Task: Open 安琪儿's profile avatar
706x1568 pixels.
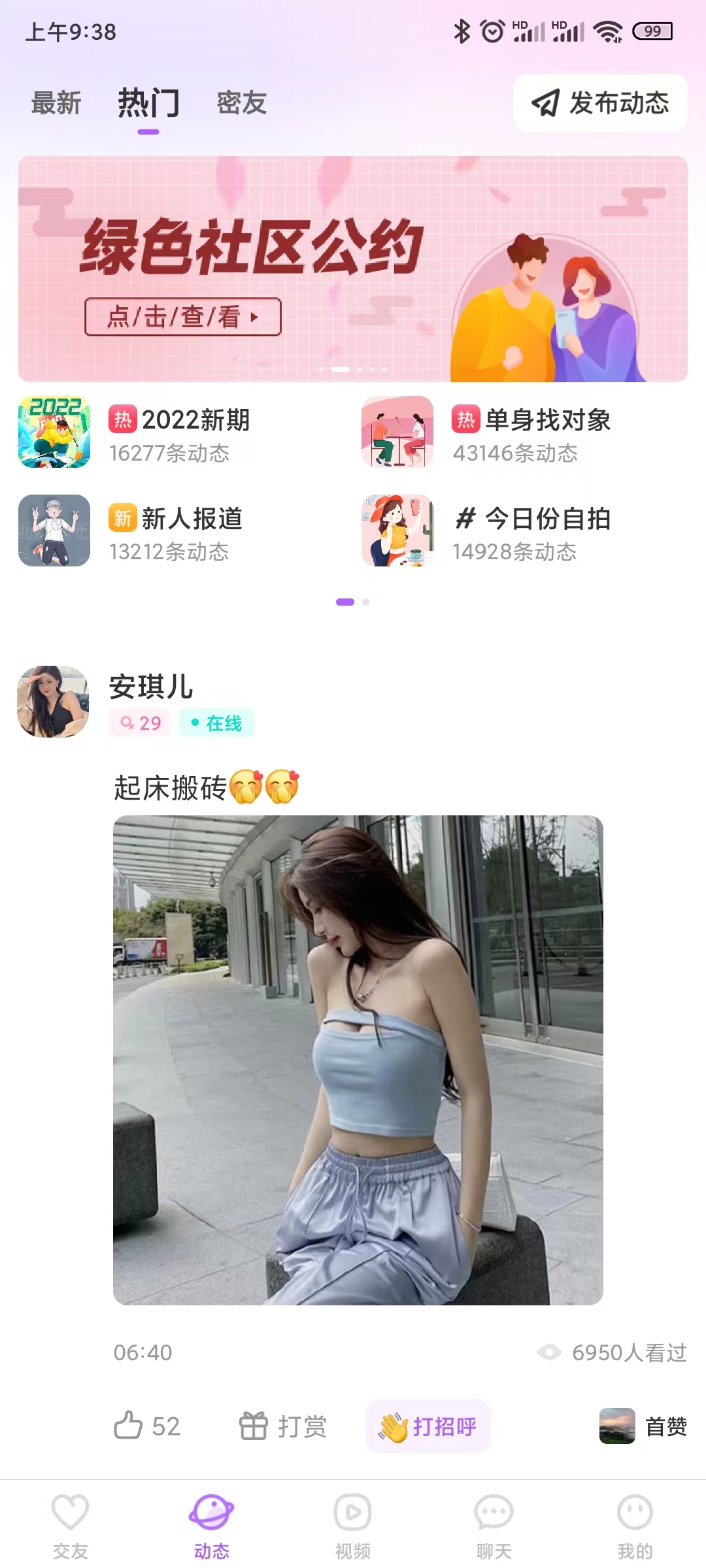Action: point(53,702)
